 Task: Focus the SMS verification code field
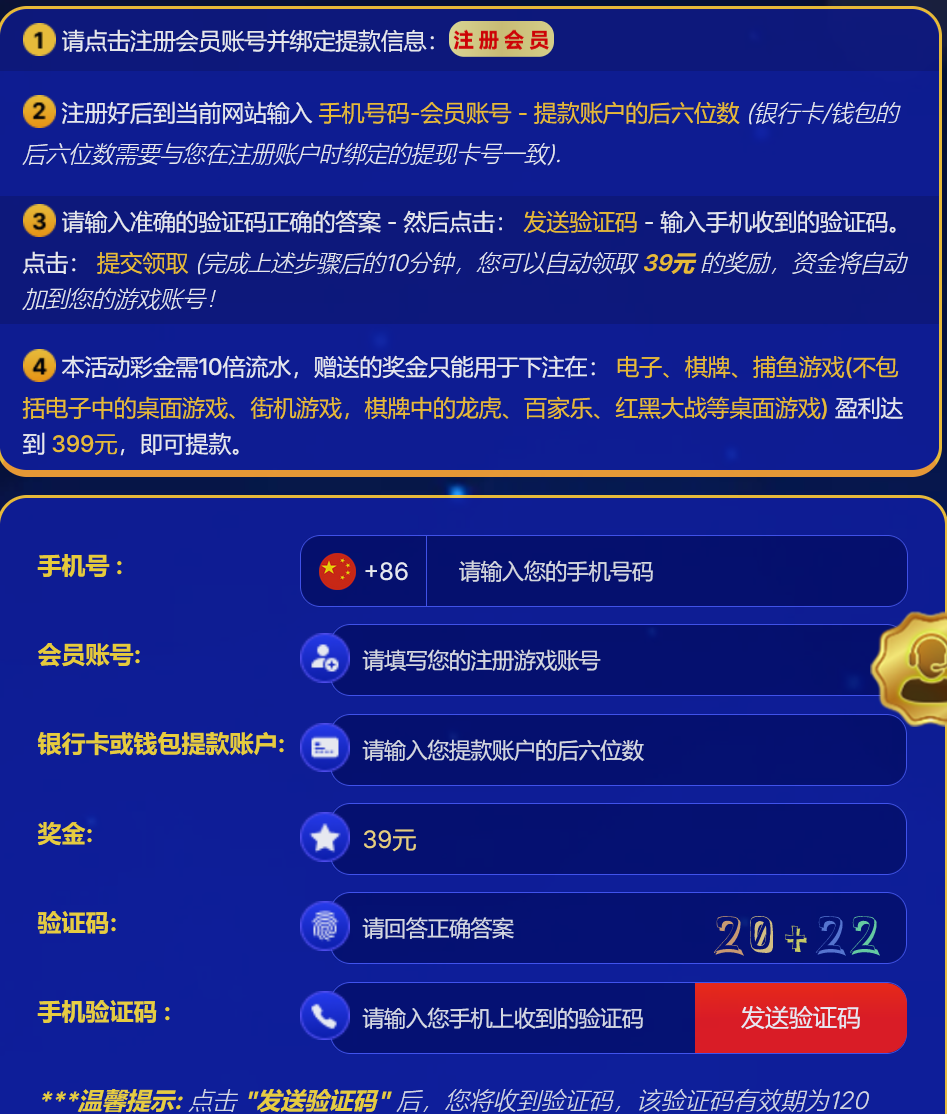coord(510,1018)
